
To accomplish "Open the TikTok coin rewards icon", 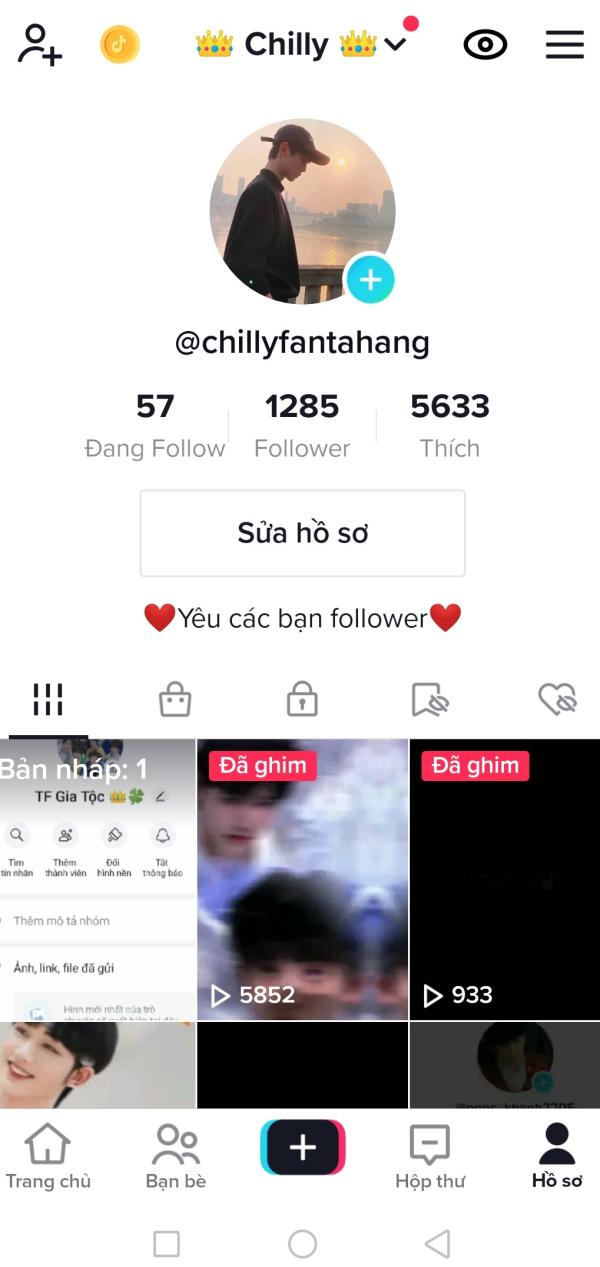I will click(120, 44).
